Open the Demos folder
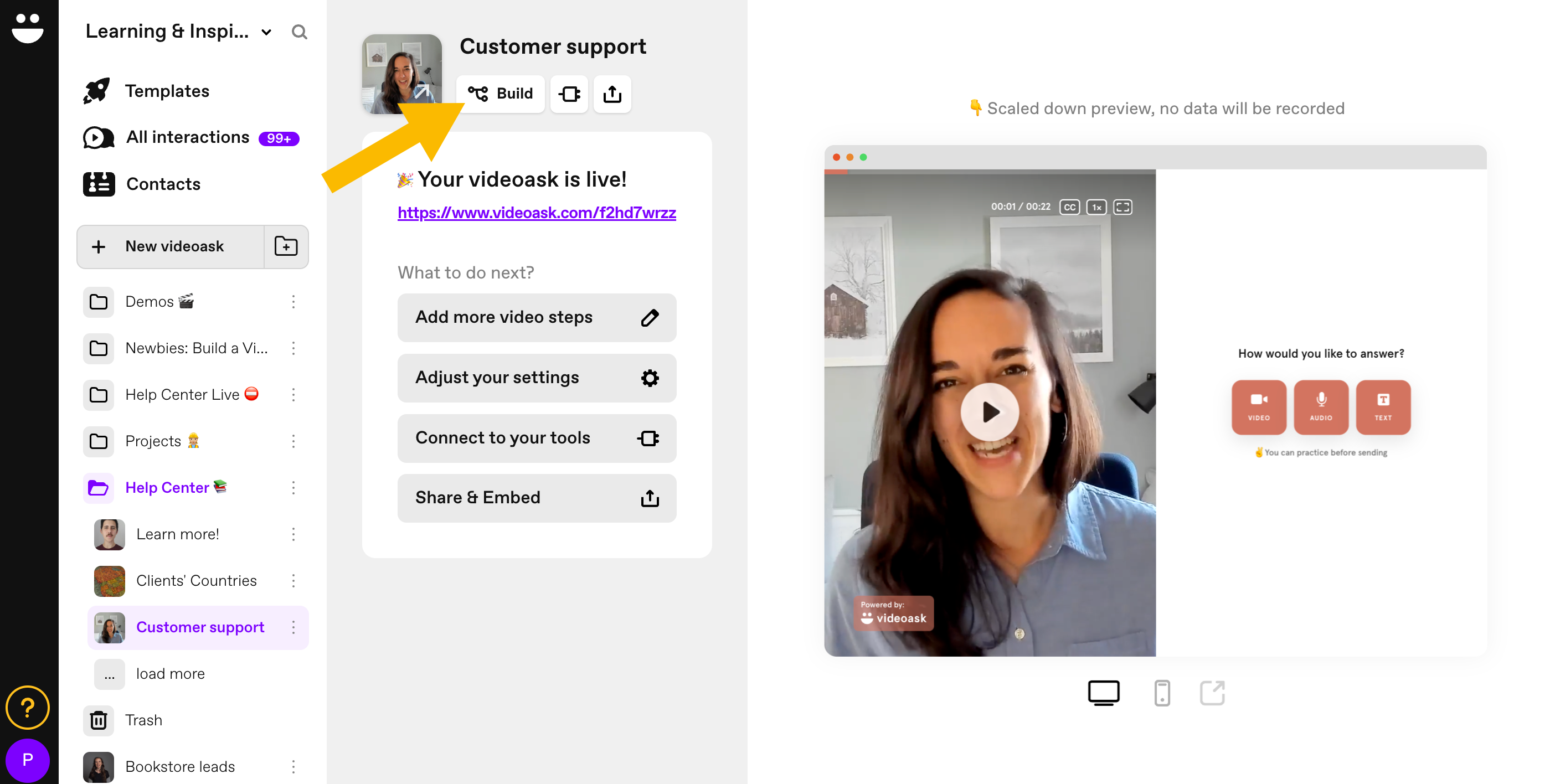The image size is (1555, 784). 150,302
